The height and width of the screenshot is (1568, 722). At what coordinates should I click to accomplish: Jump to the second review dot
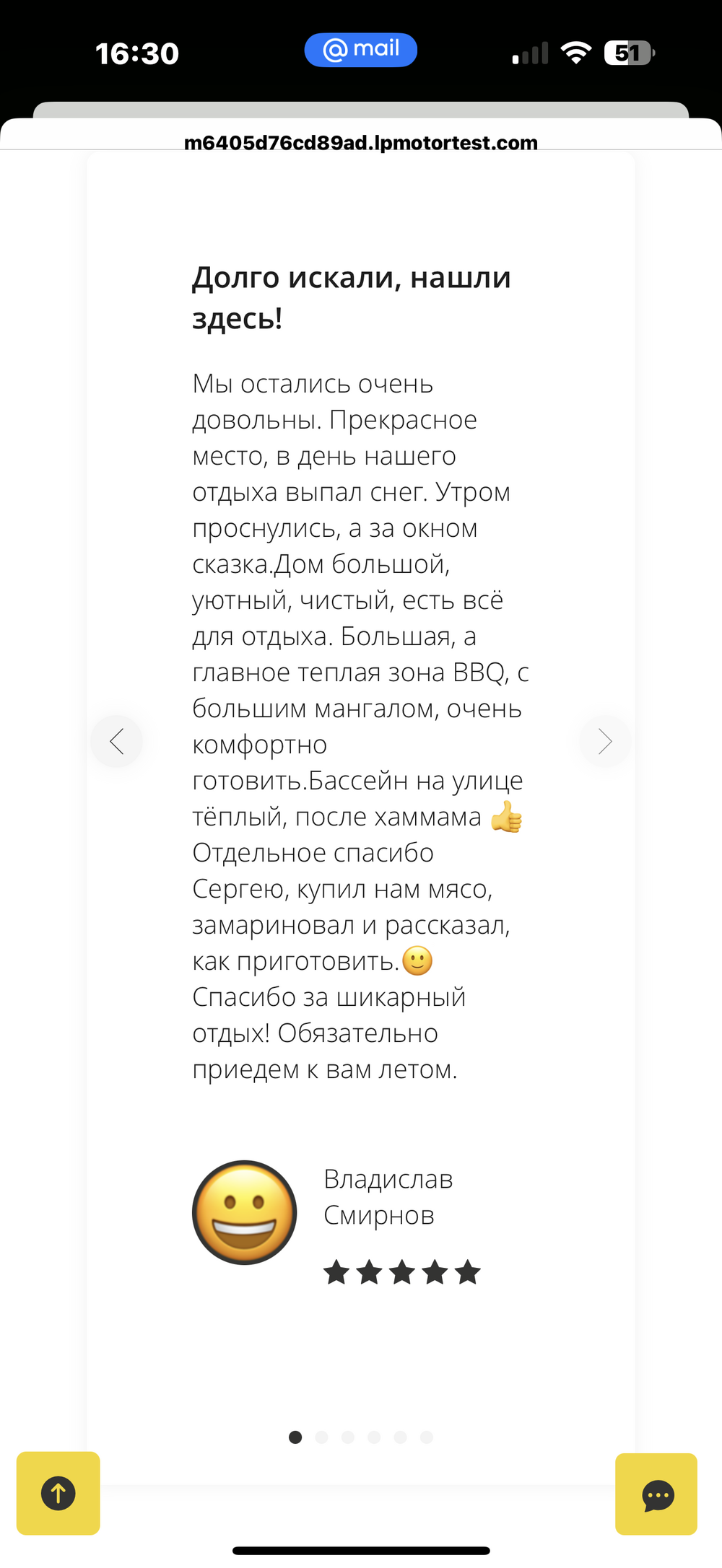click(x=322, y=1437)
